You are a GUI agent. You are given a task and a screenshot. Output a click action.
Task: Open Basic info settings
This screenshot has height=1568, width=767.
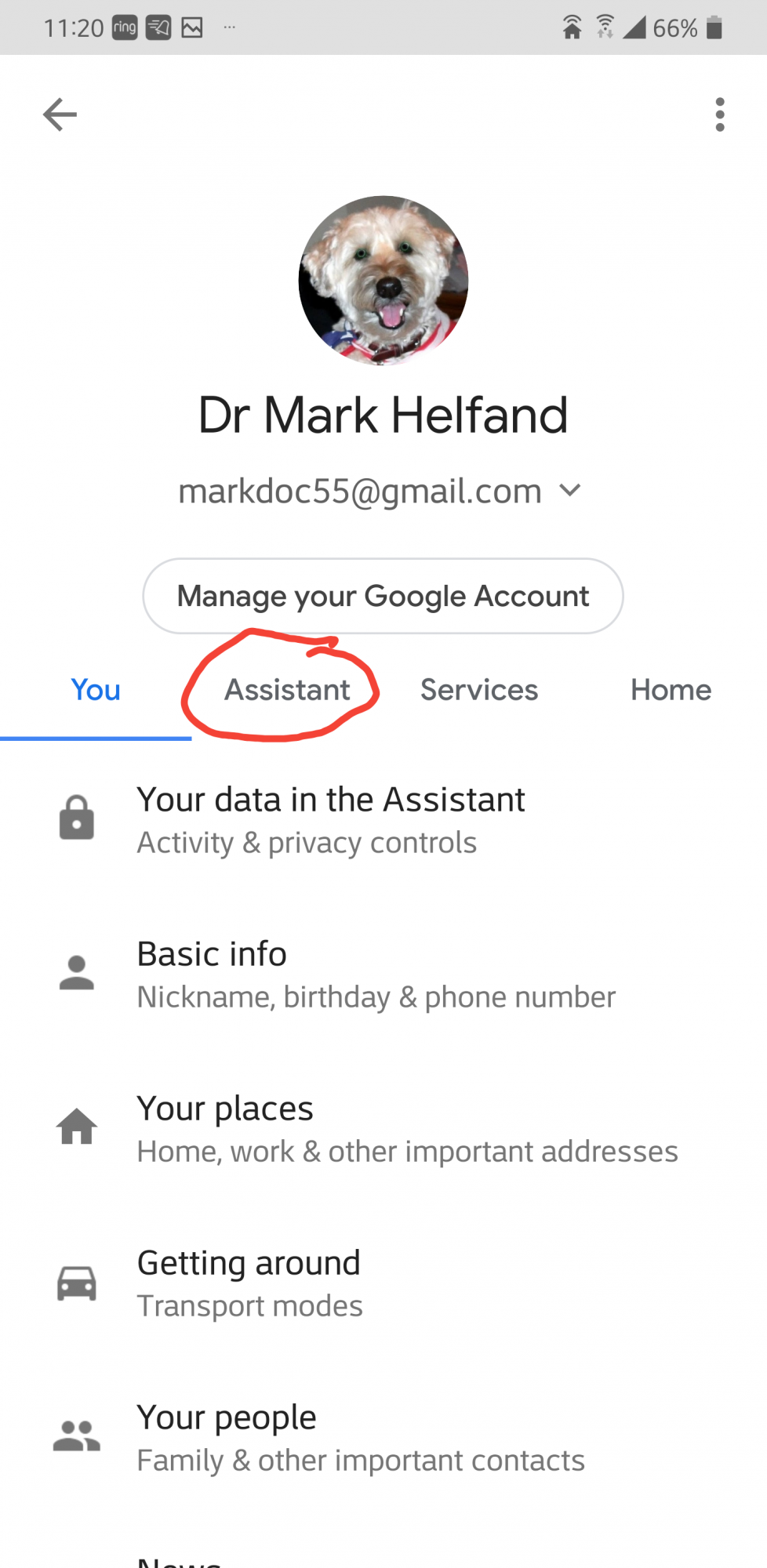376,974
